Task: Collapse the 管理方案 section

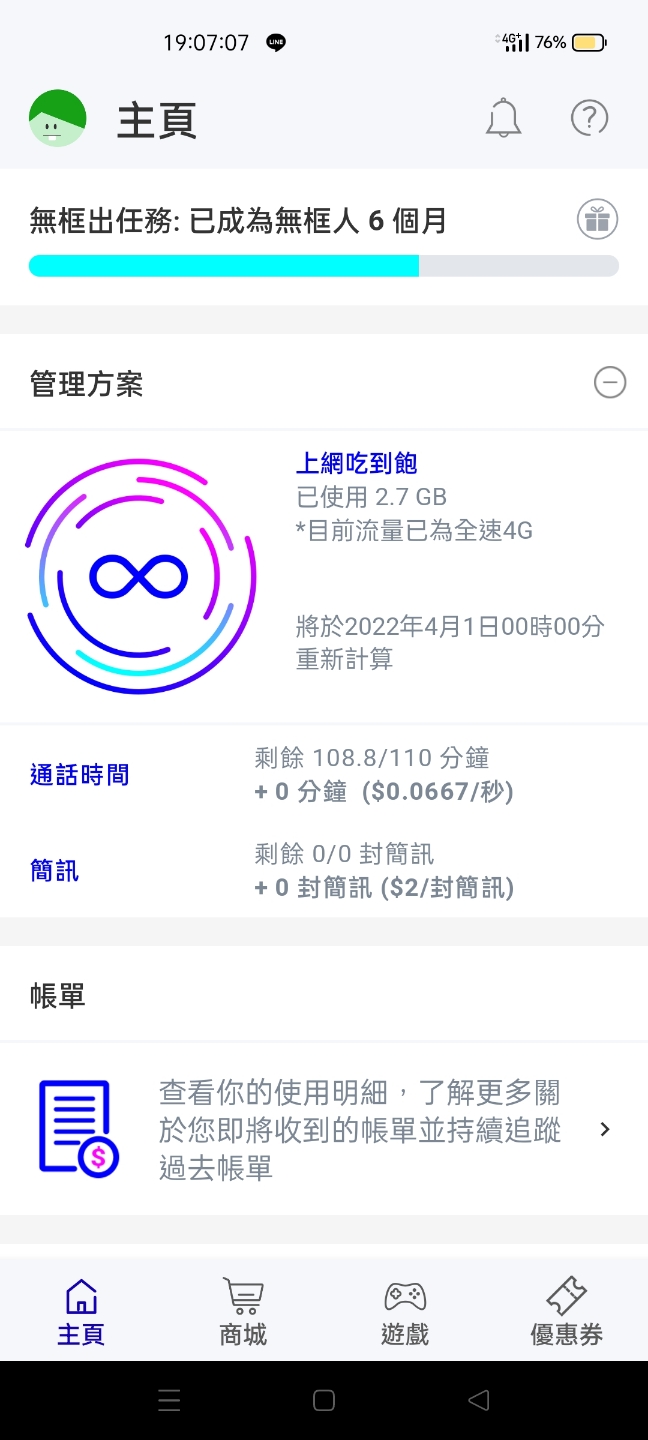Action: 609,383
